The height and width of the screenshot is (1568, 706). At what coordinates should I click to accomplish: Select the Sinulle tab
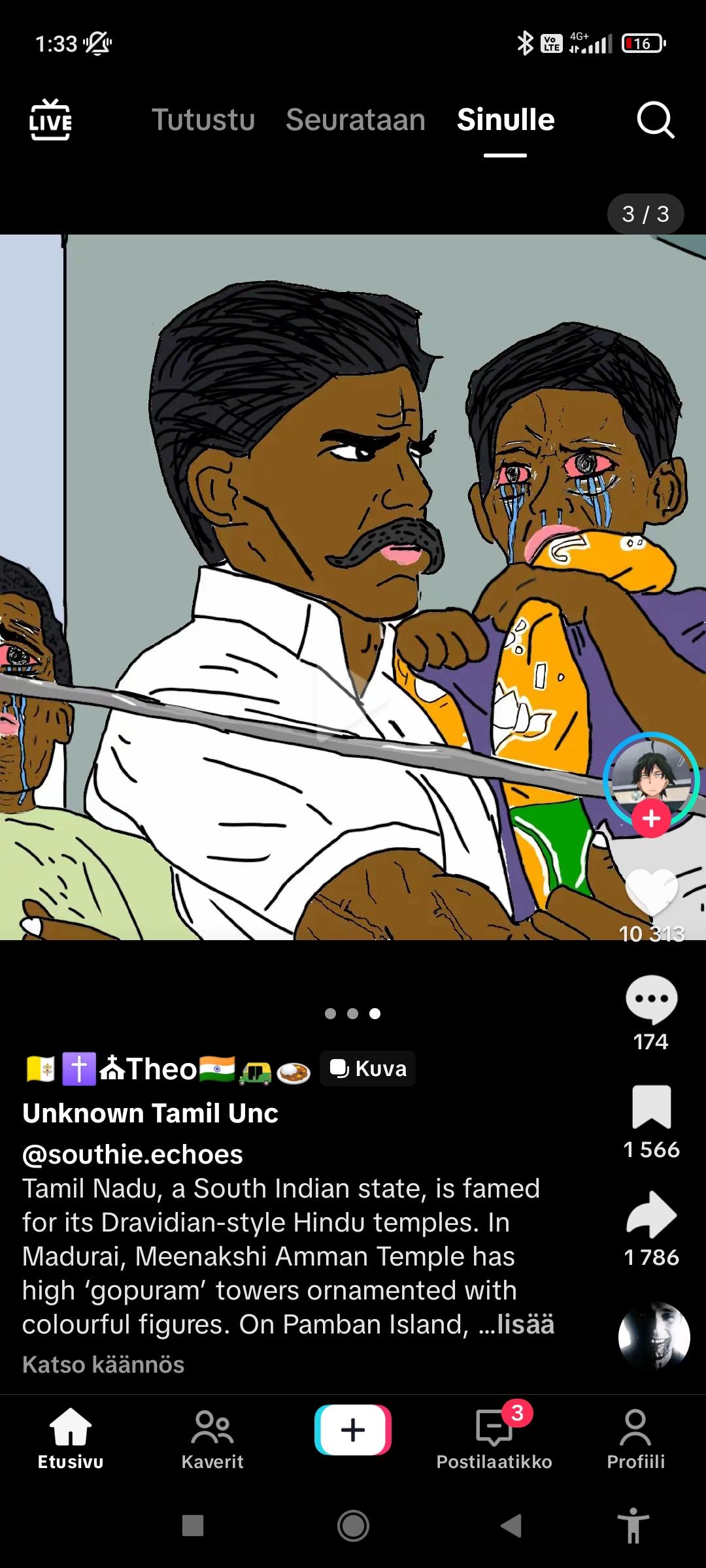pyautogui.click(x=505, y=120)
